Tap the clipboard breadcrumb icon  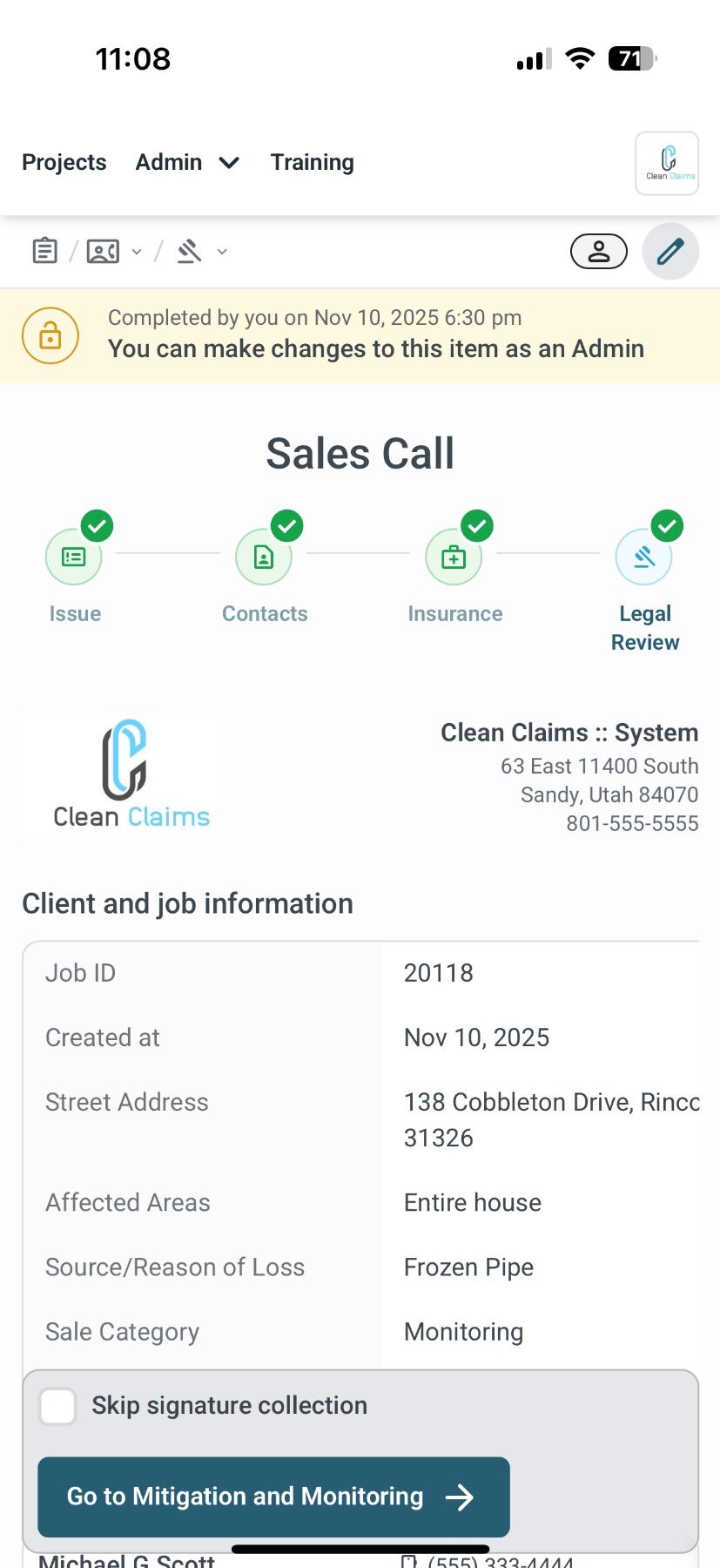coord(44,251)
